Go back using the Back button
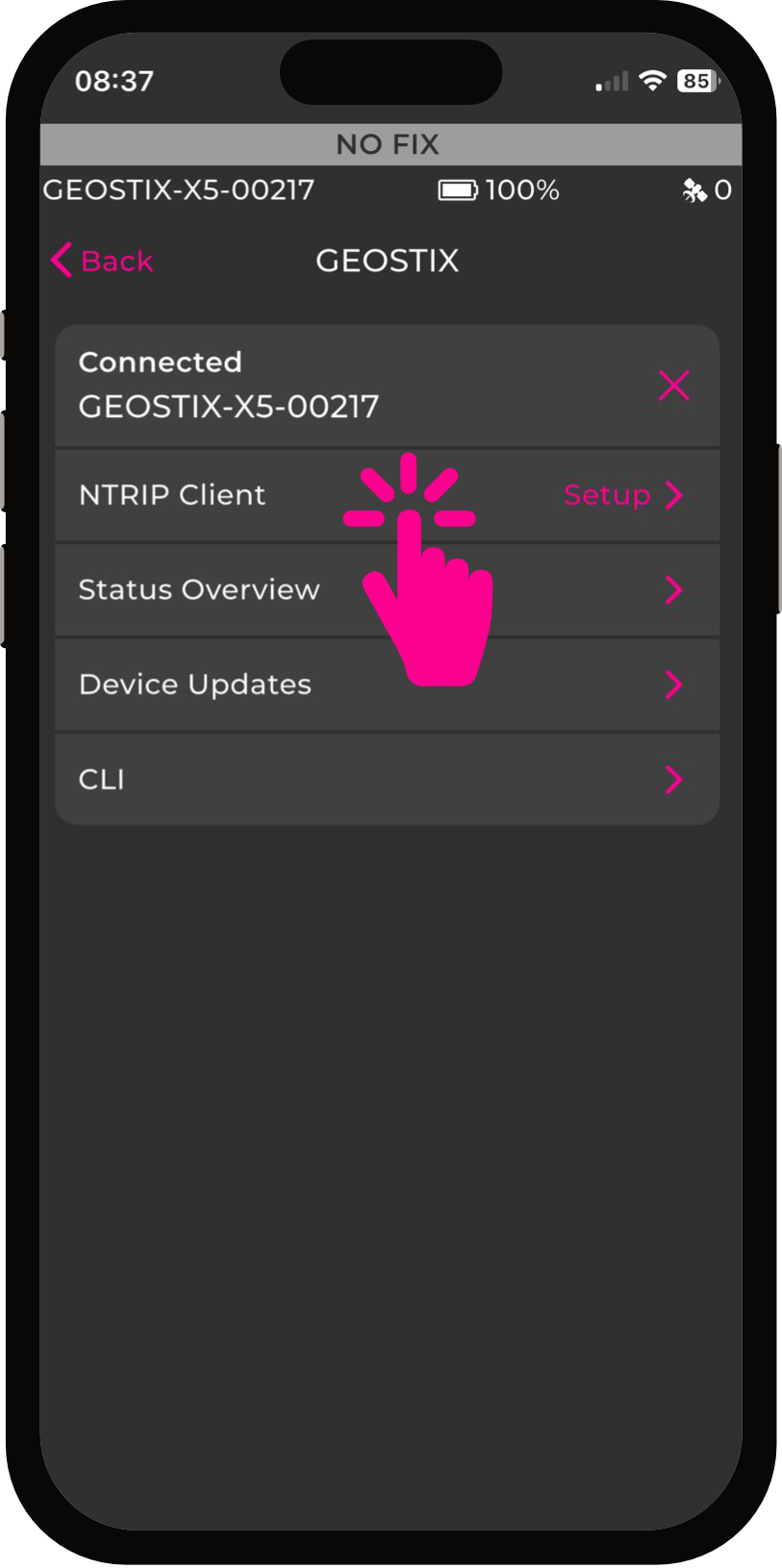 (x=102, y=261)
